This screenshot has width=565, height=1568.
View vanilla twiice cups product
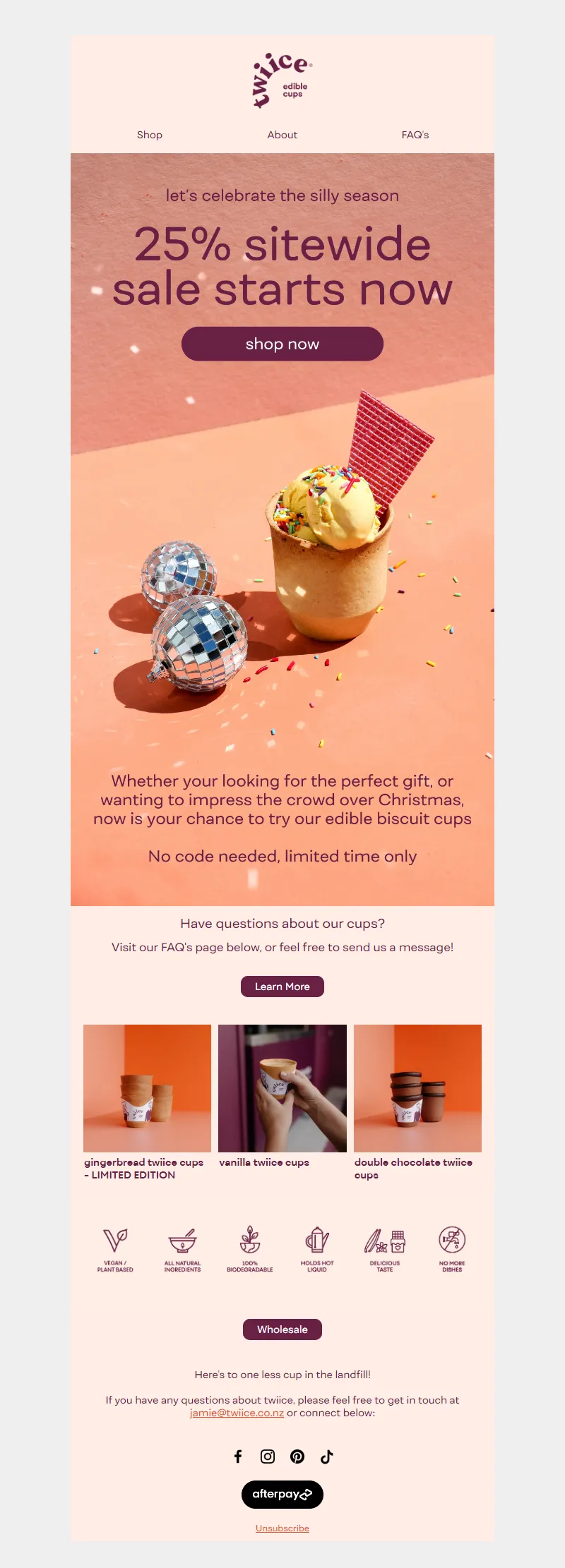282,1088
